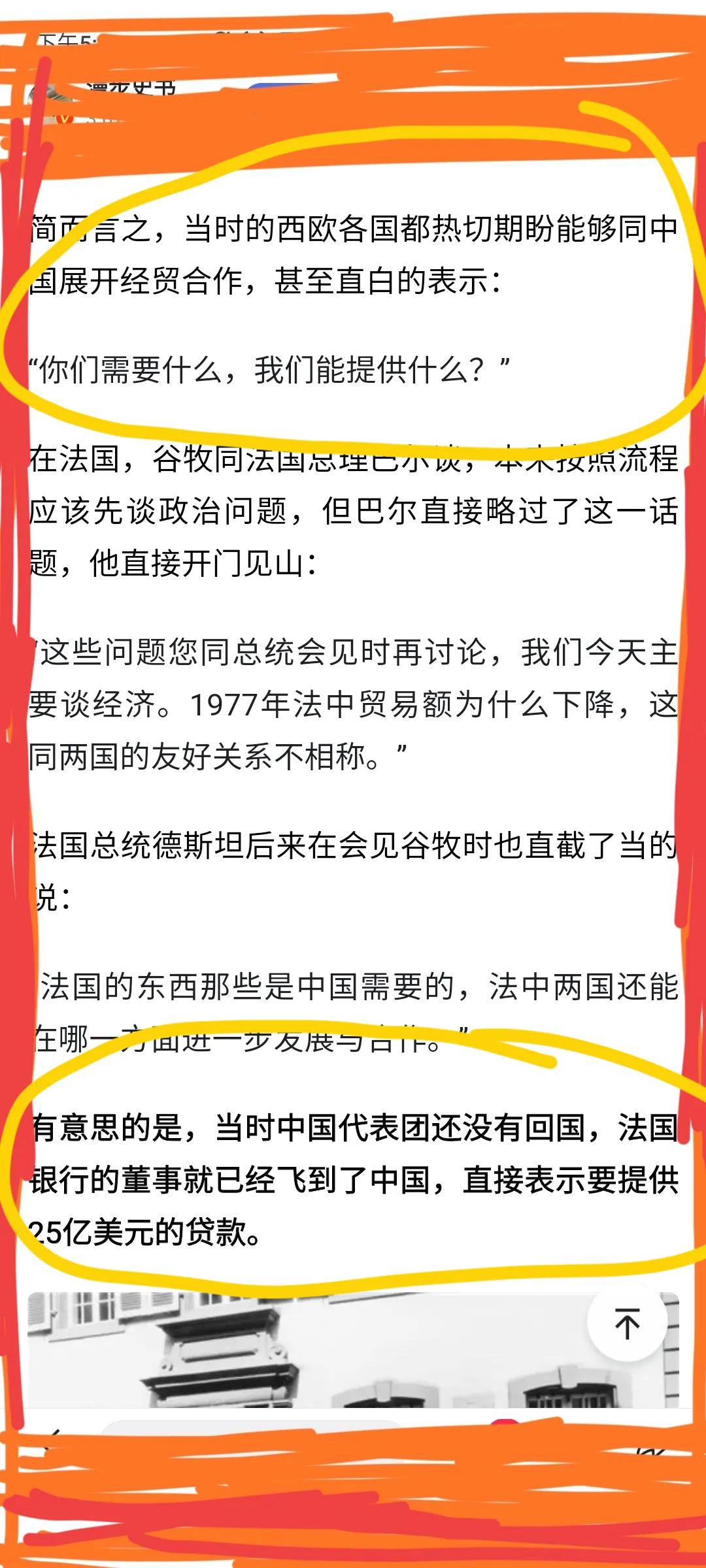Tap the comment input pill at screen bottom
Image resolution: width=706 pixels, height=1568 pixels.
(255, 1424)
